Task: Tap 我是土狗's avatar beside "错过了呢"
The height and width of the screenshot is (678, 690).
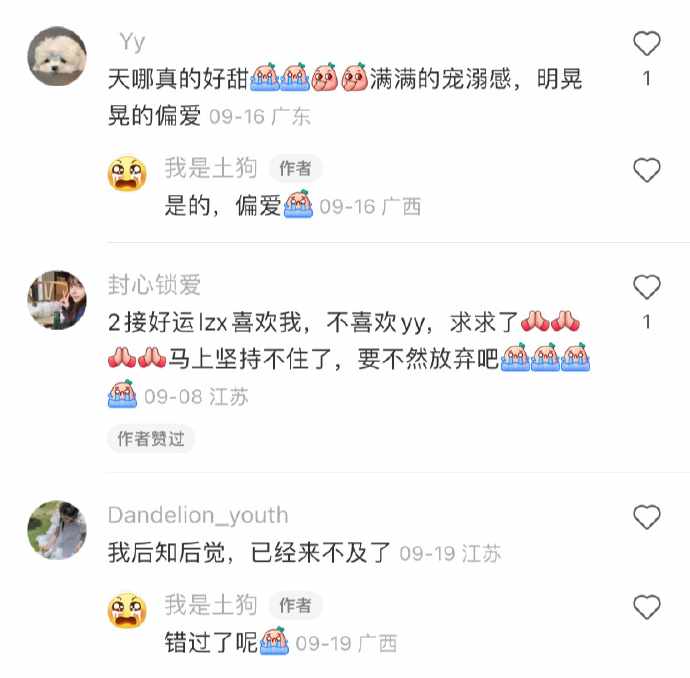Action: [x=128, y=609]
